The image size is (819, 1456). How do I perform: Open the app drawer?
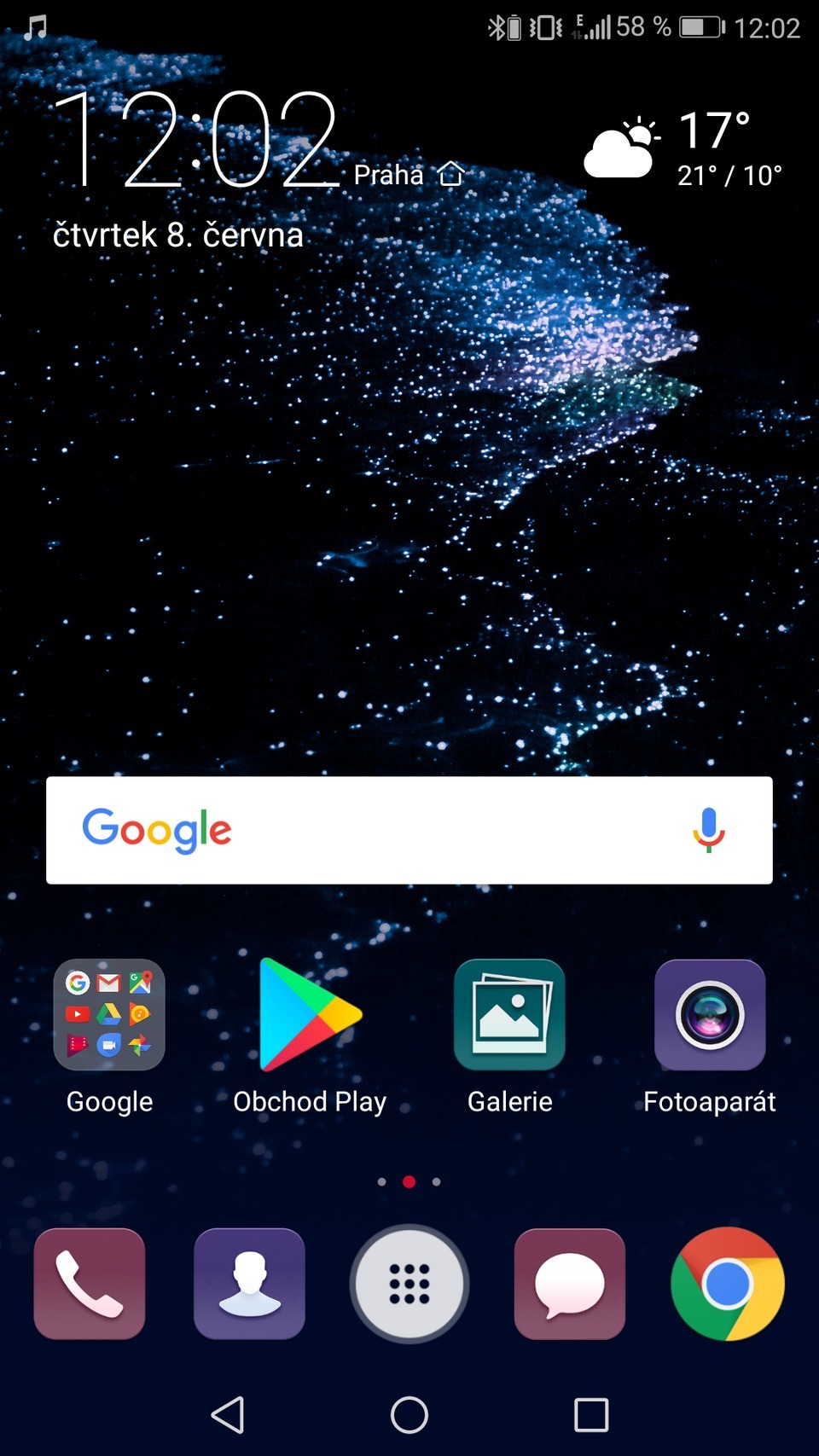[x=409, y=1285]
